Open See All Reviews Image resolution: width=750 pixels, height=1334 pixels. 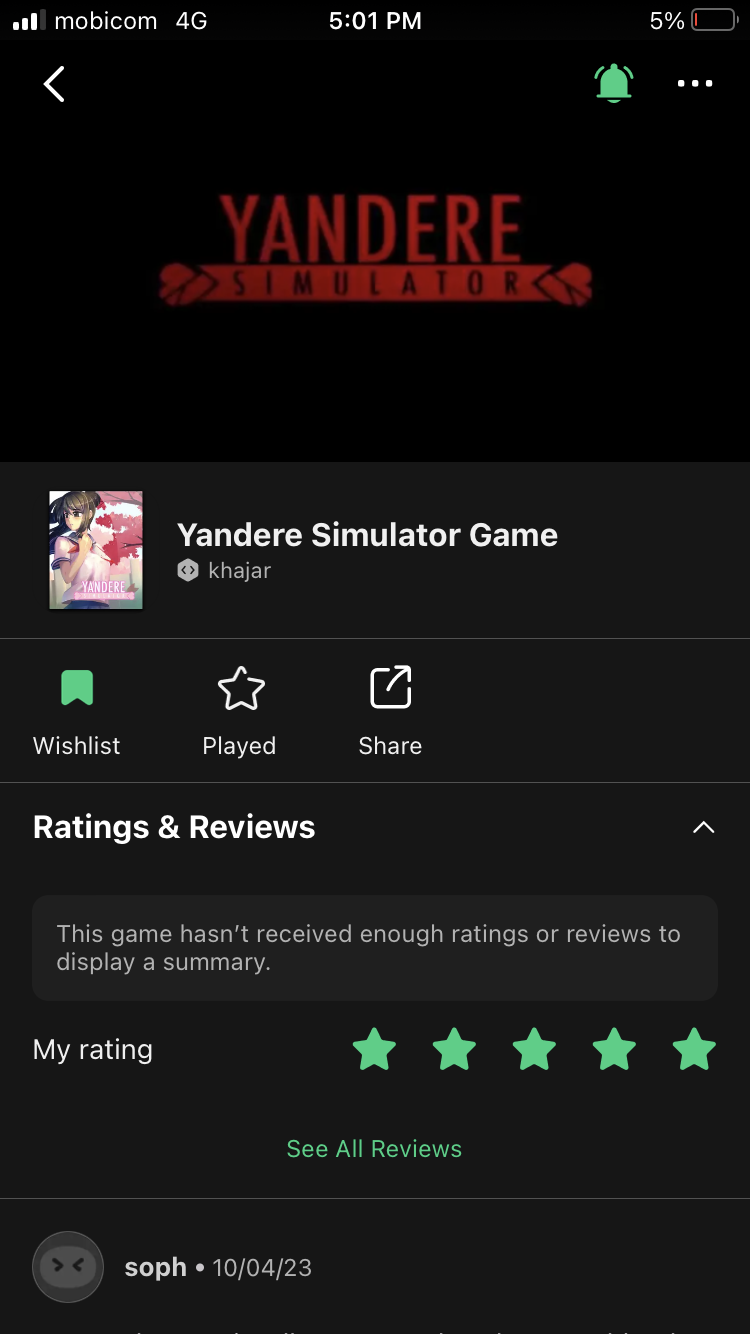point(374,1148)
